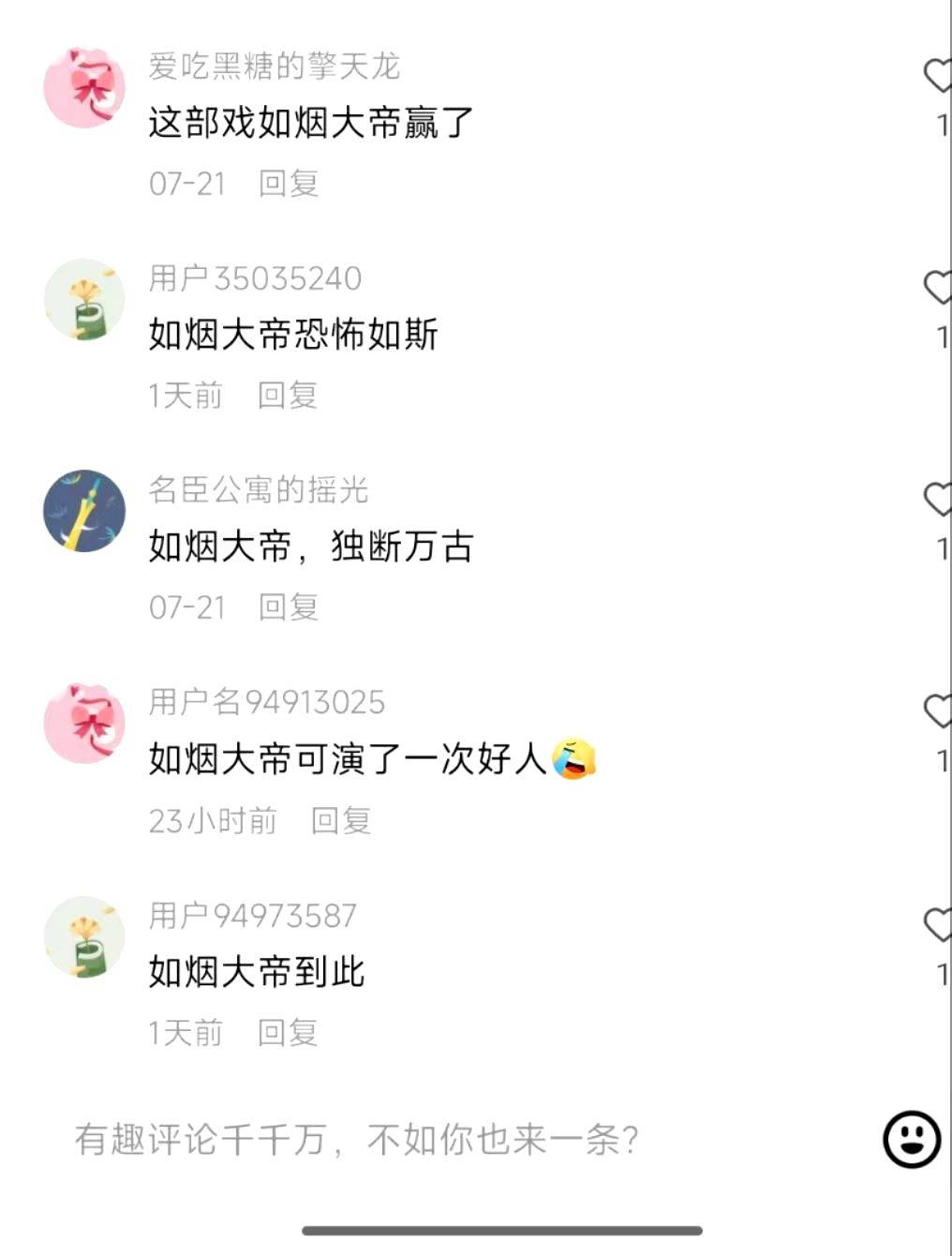The image size is (952, 1256).
Task: Like the comment by 名臣公寓的摇光
Action: click(x=938, y=499)
